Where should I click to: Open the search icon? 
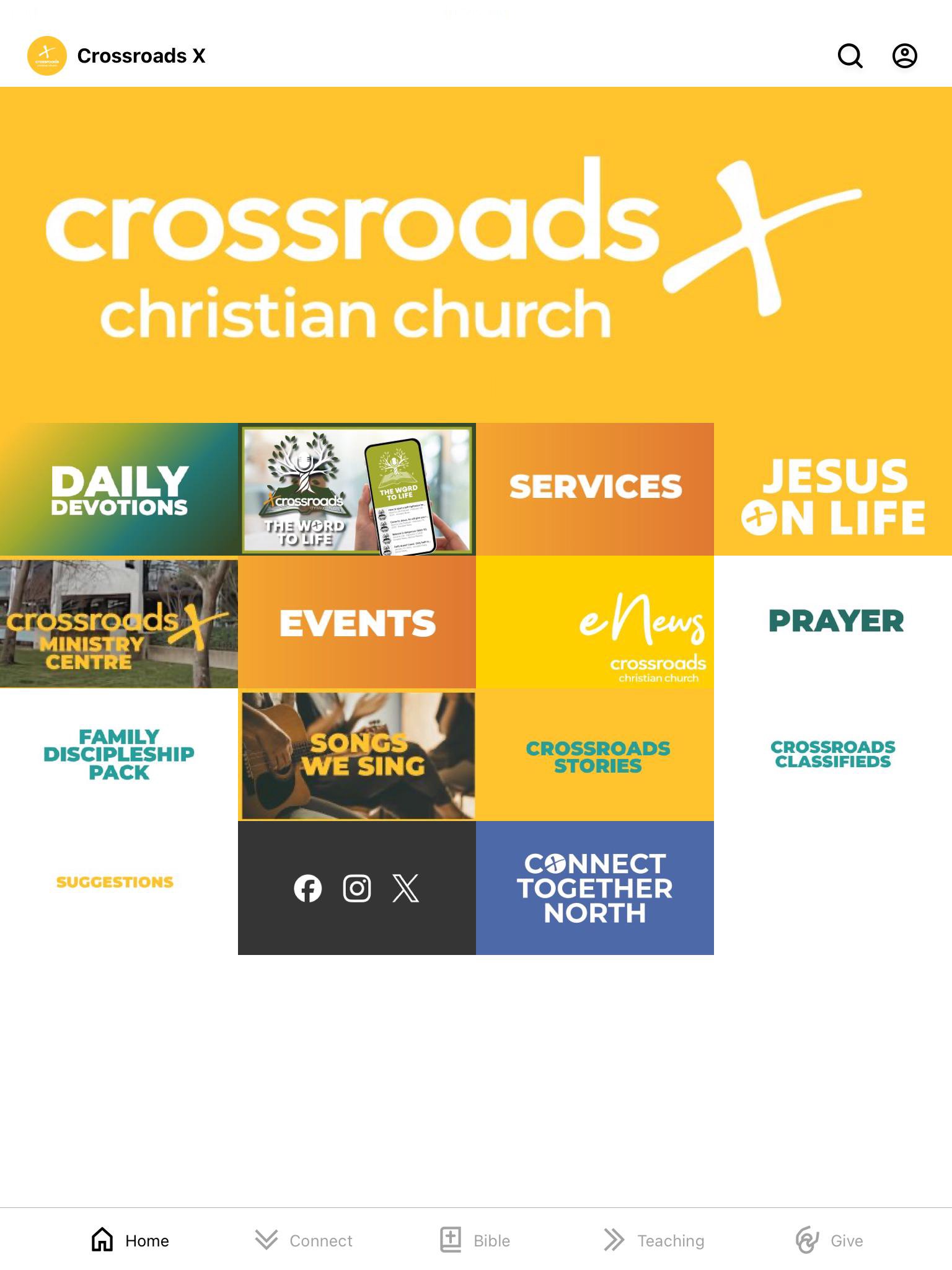pyautogui.click(x=850, y=56)
